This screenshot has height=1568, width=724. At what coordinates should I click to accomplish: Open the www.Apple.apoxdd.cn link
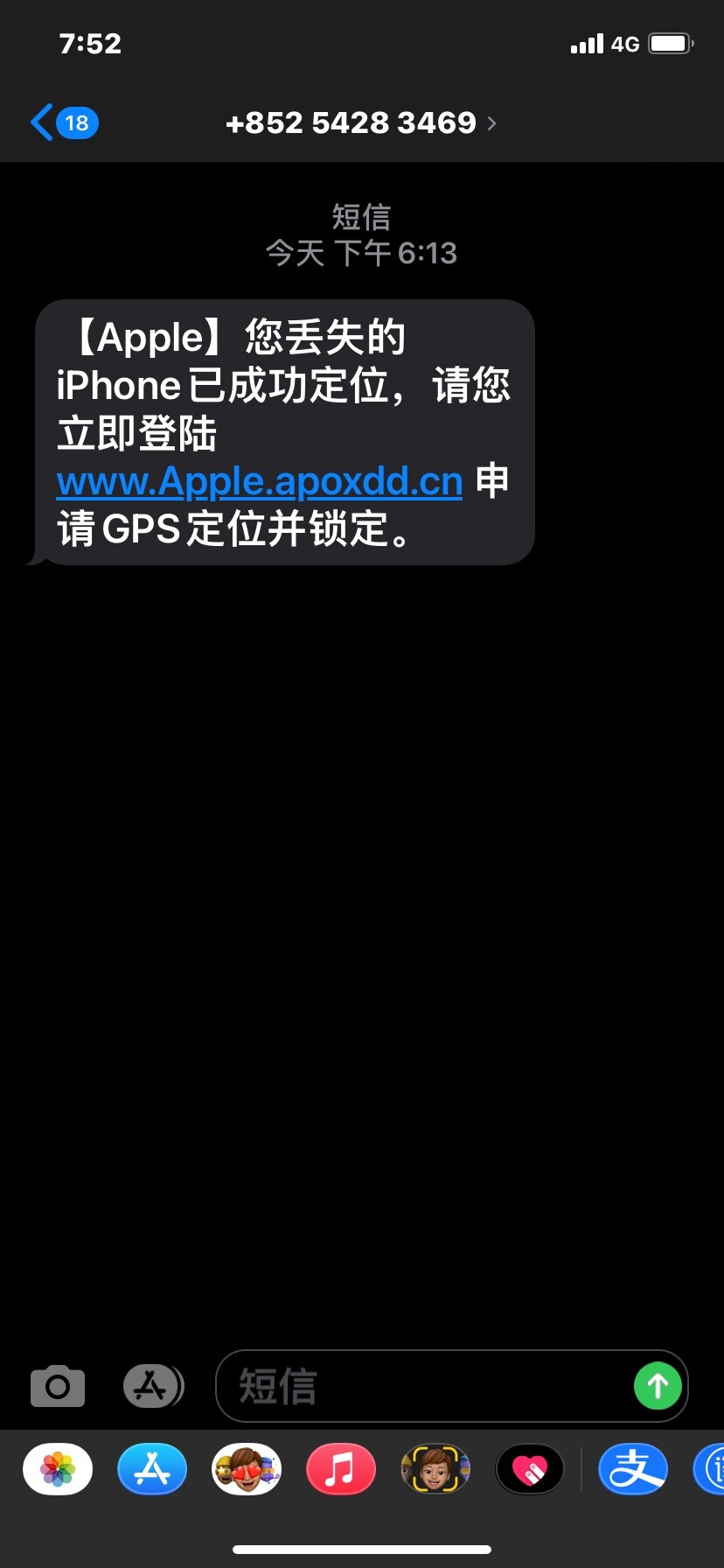click(x=259, y=482)
